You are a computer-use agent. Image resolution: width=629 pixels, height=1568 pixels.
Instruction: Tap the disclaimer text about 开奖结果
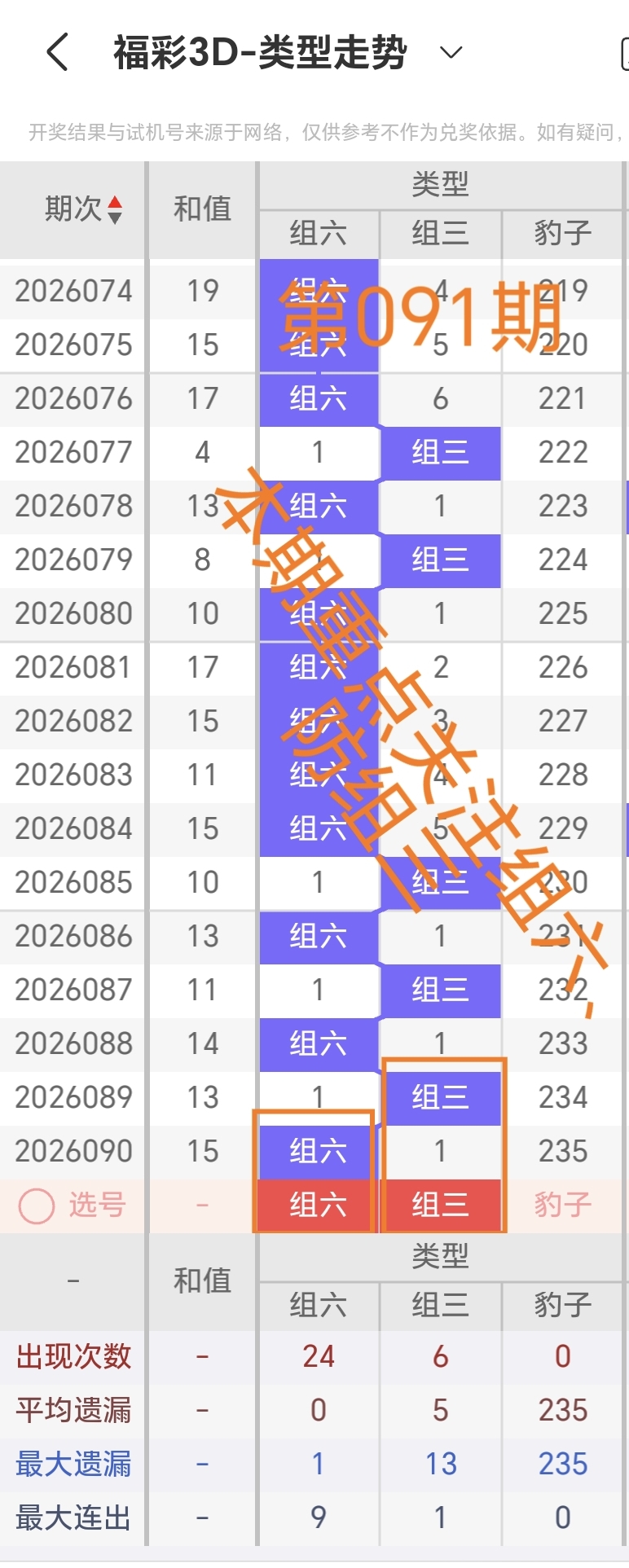coord(314,130)
